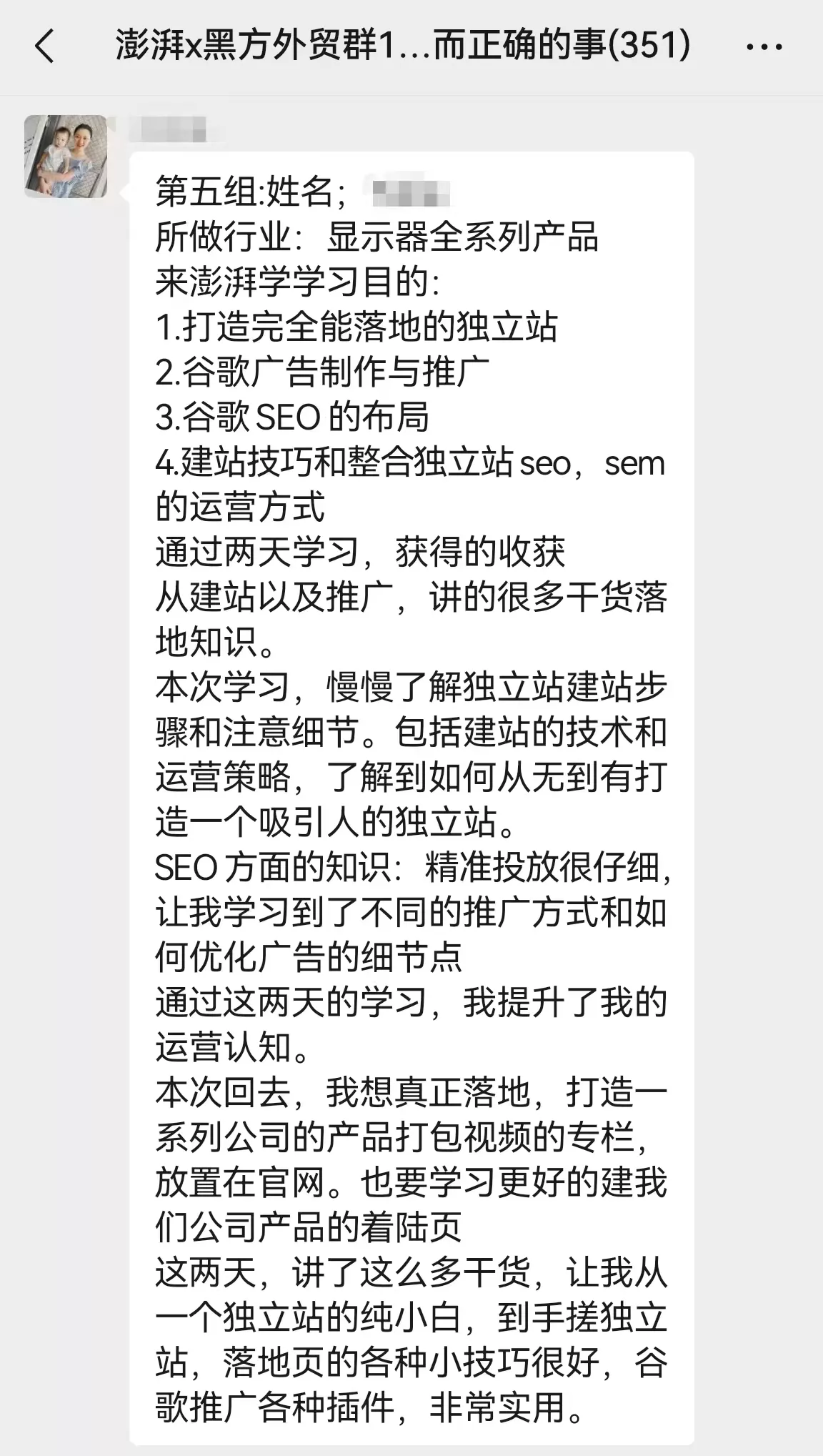
Task: Open the three-dot chat options menu
Action: tap(764, 48)
